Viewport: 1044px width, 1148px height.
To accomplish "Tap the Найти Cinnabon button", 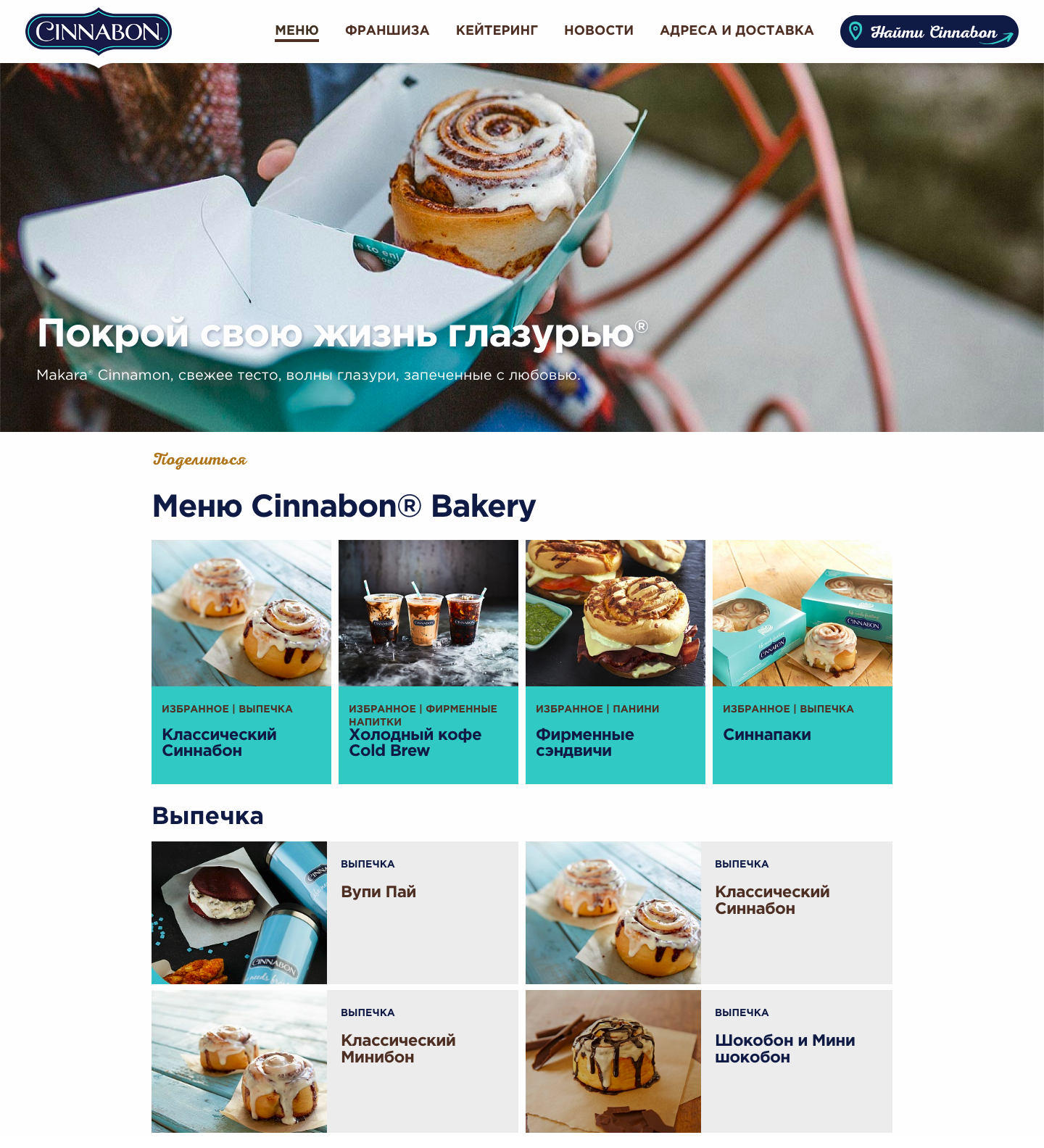I will point(929,32).
